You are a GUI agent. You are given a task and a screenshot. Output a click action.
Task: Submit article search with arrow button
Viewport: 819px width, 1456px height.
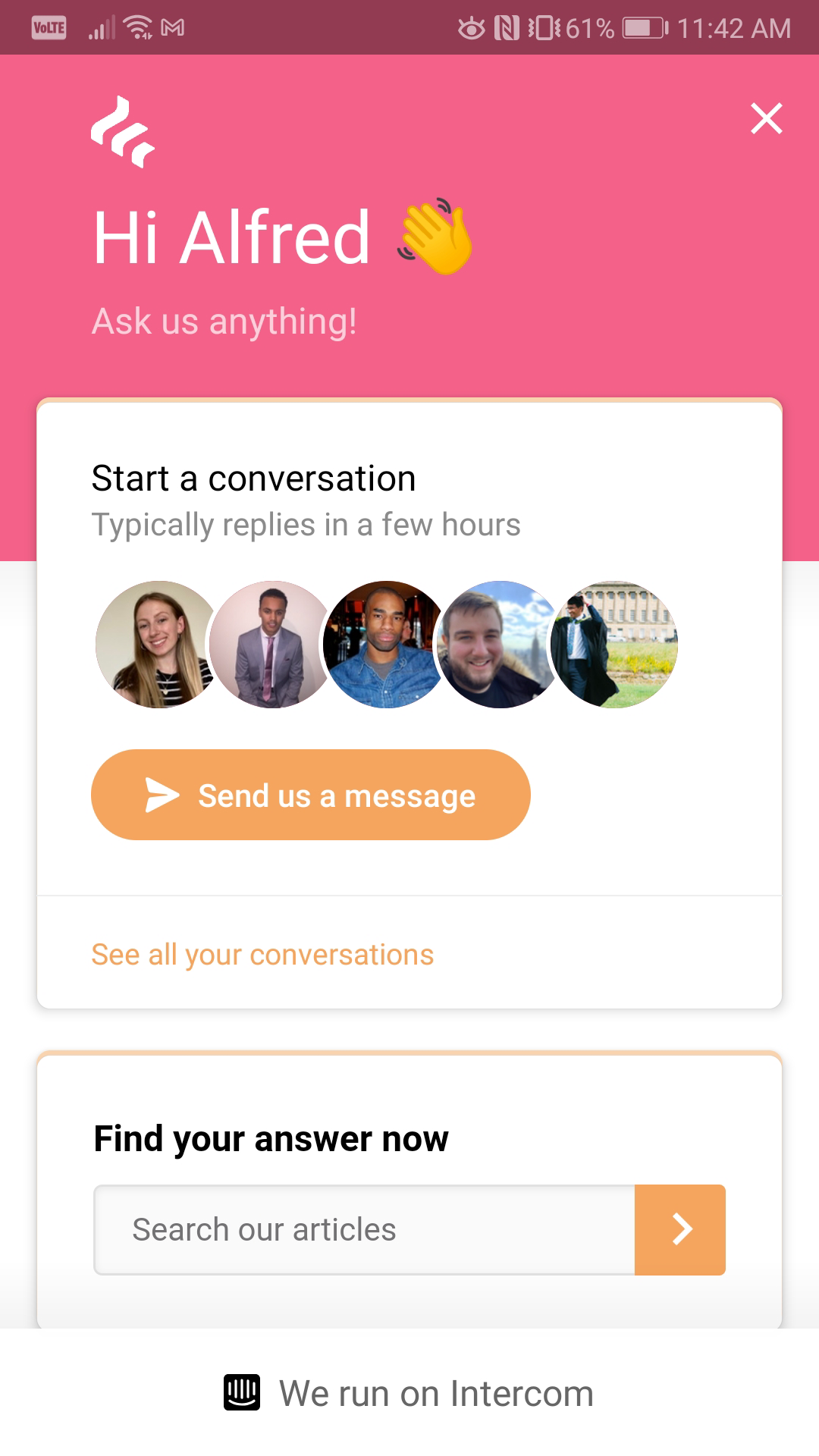click(x=680, y=1229)
